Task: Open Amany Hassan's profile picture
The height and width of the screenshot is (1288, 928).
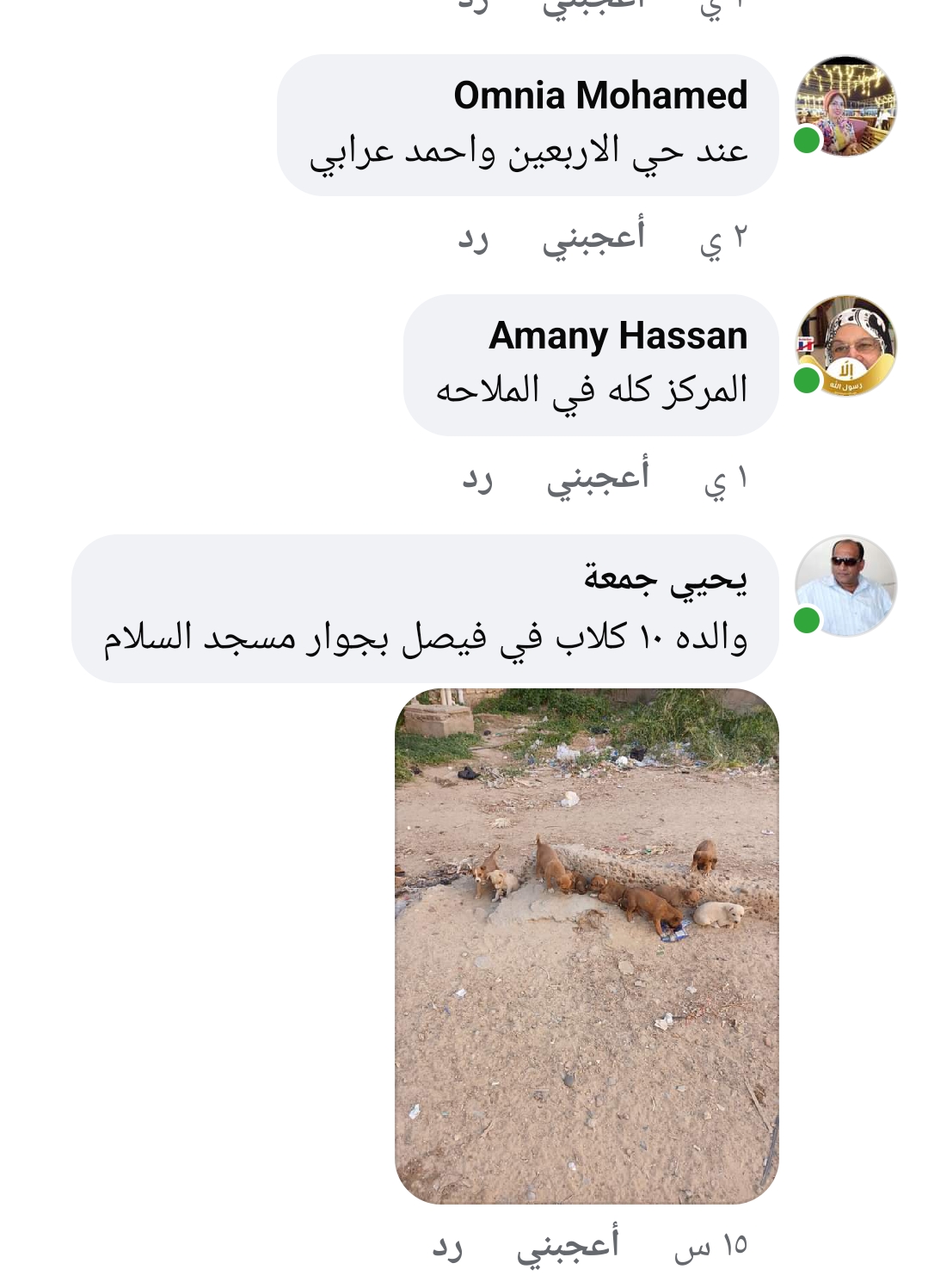Action: pos(845,347)
